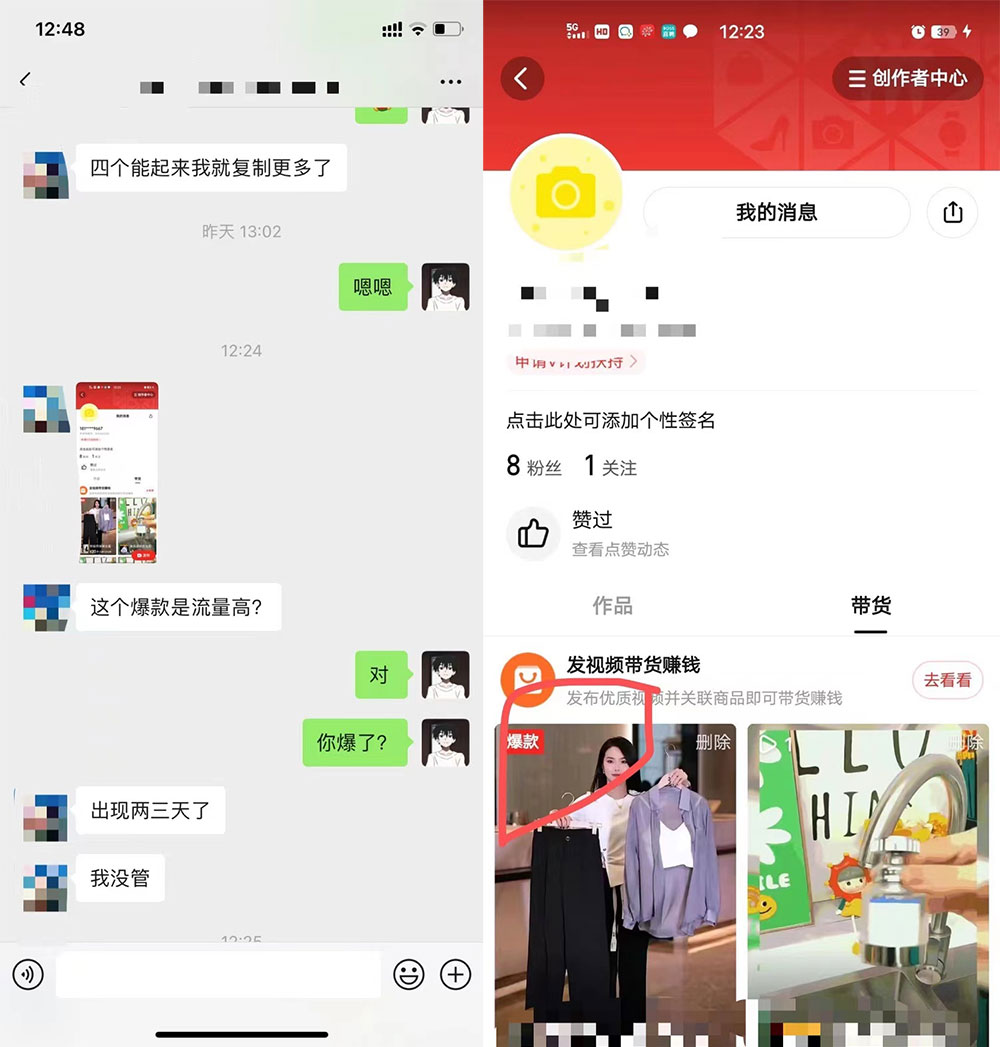The width and height of the screenshot is (1000, 1047).
Task: Go back from the profile page
Action: click(x=521, y=78)
